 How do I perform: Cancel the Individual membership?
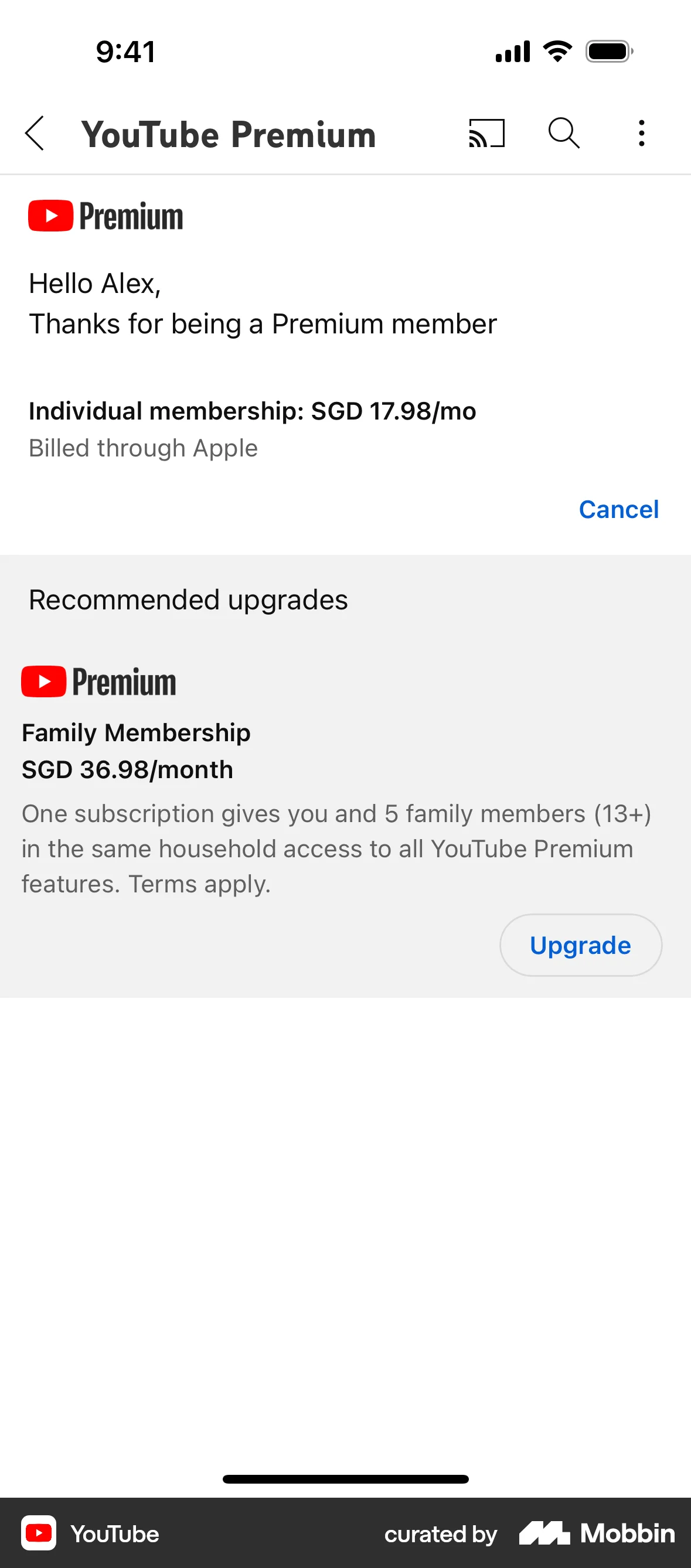618,509
